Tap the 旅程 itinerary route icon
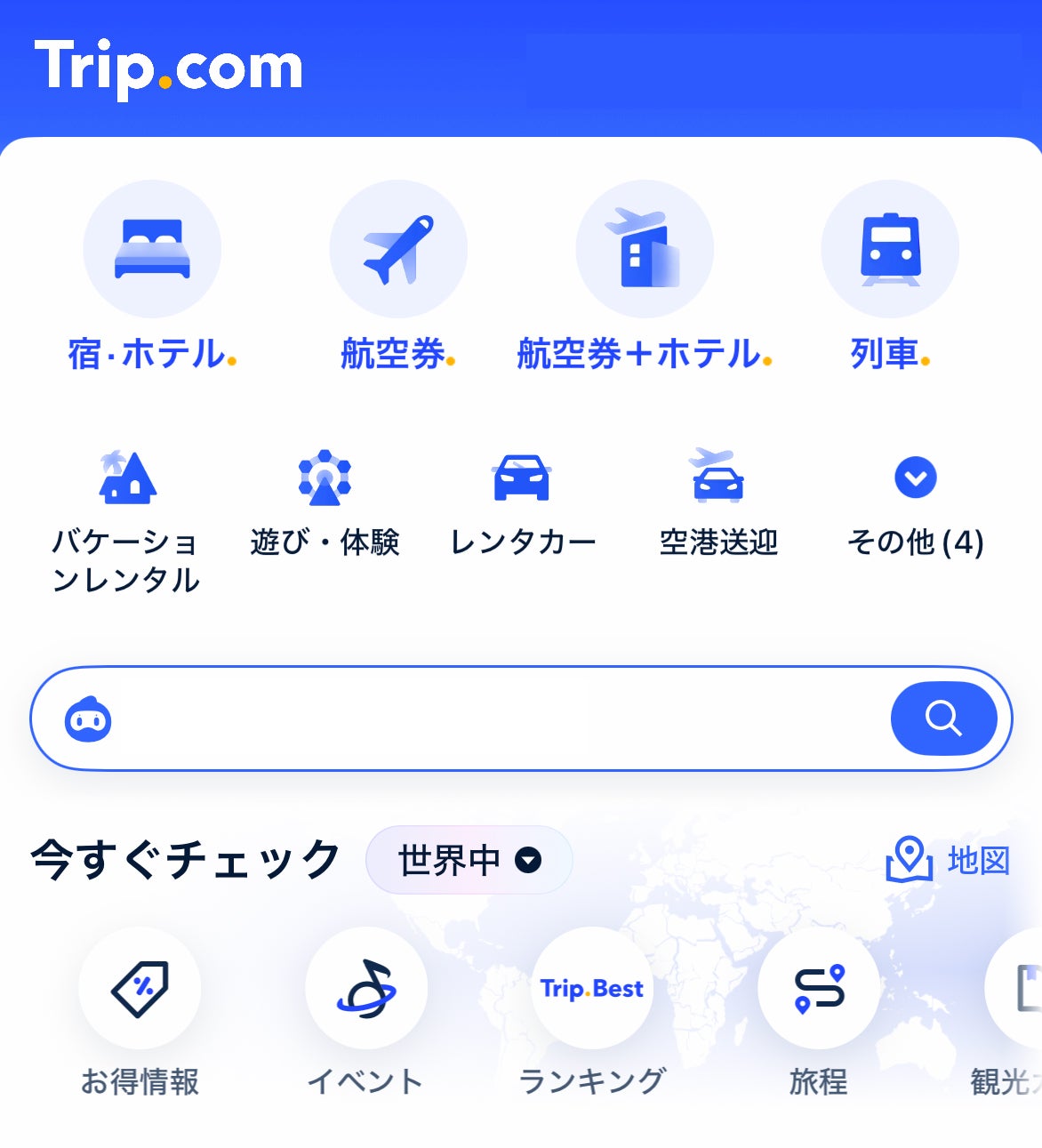The width and height of the screenshot is (1042, 1148). tap(818, 988)
